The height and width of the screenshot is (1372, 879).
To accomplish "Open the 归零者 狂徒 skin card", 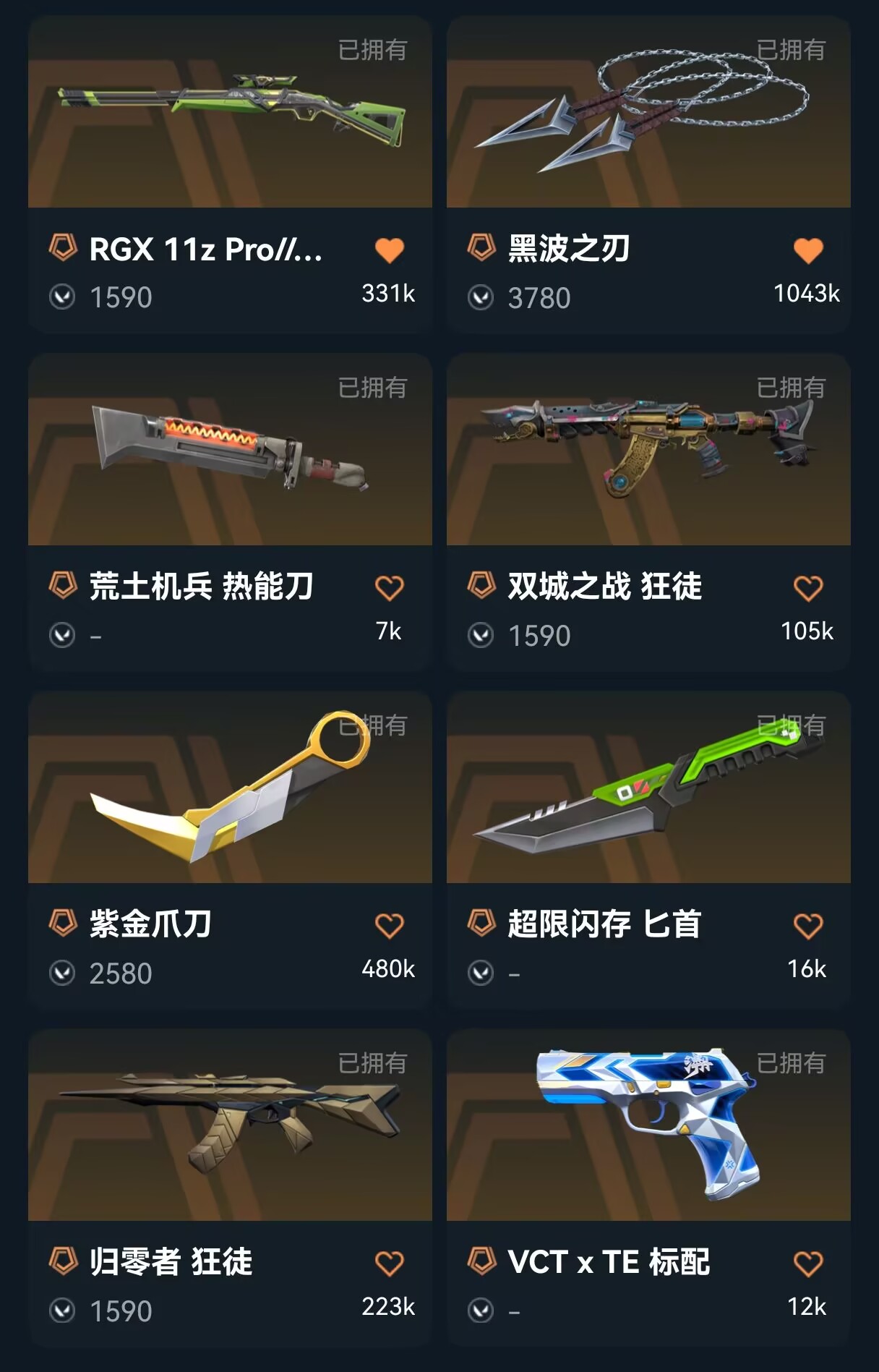I will point(230,1125).
